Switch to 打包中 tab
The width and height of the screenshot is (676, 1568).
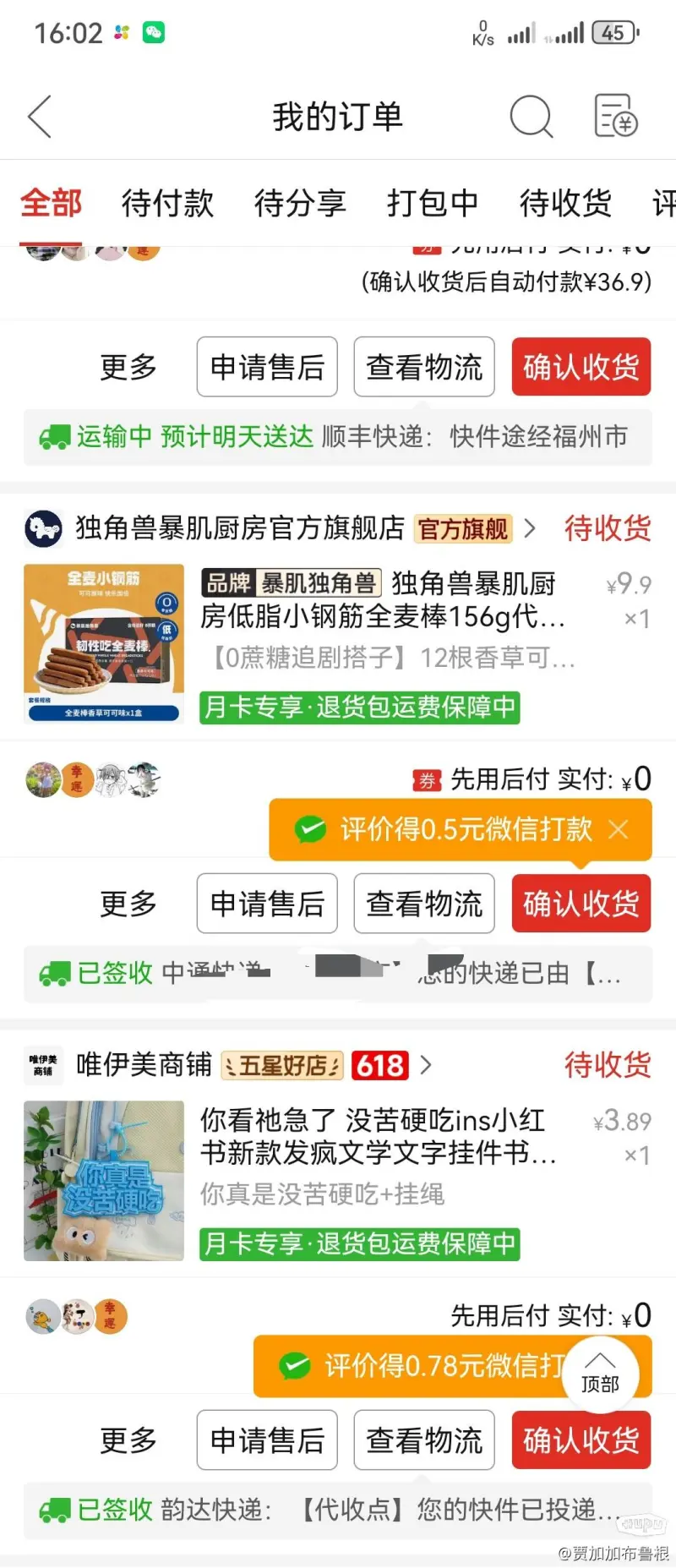[433, 204]
